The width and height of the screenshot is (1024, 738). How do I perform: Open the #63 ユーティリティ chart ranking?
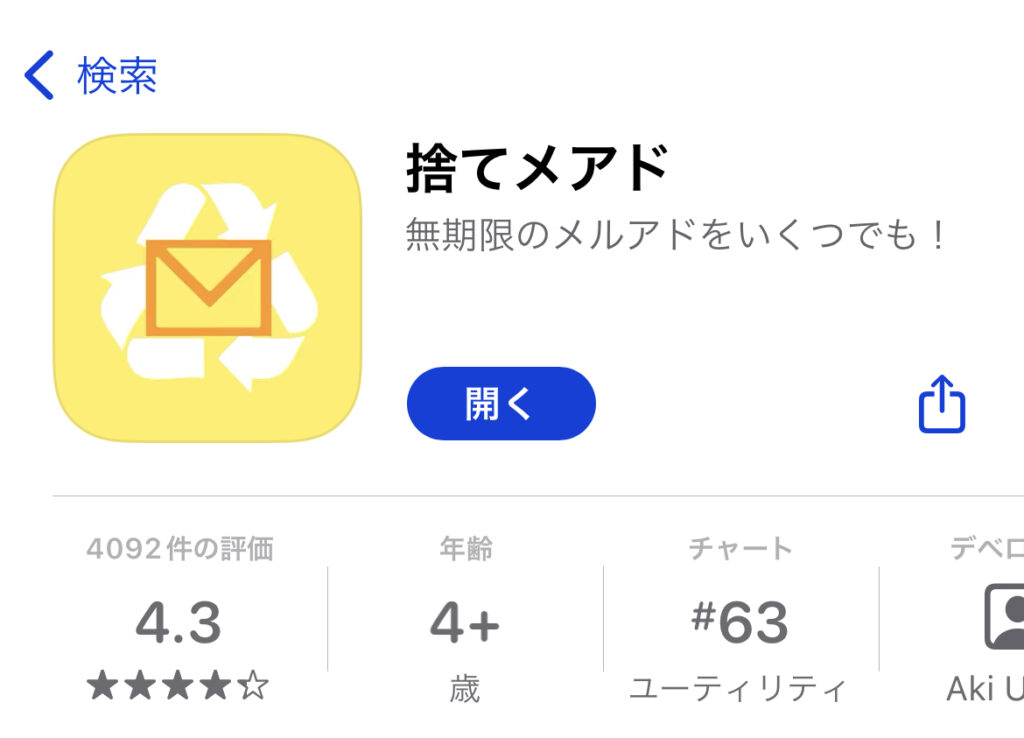point(740,620)
